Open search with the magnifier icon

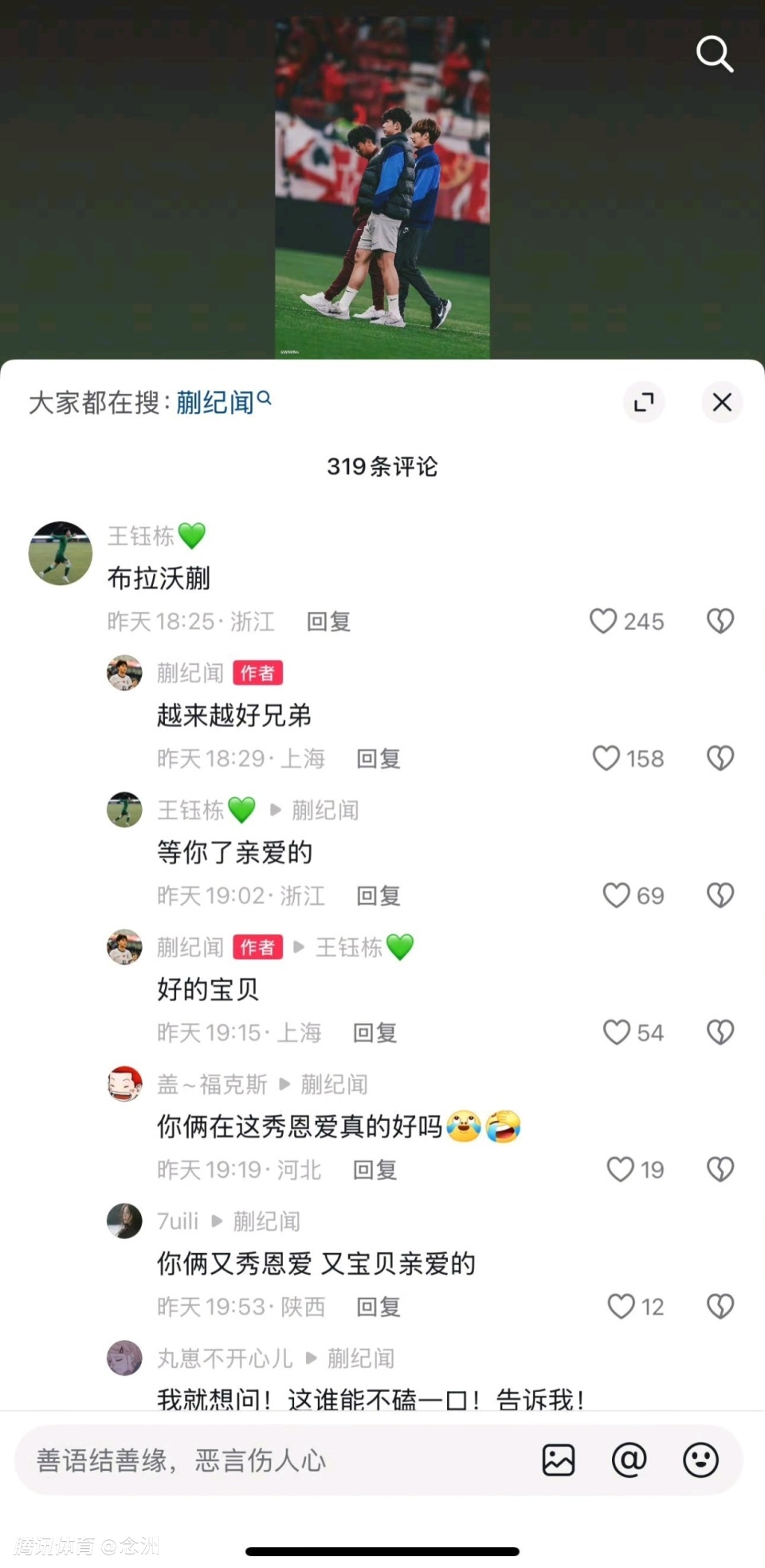click(714, 54)
